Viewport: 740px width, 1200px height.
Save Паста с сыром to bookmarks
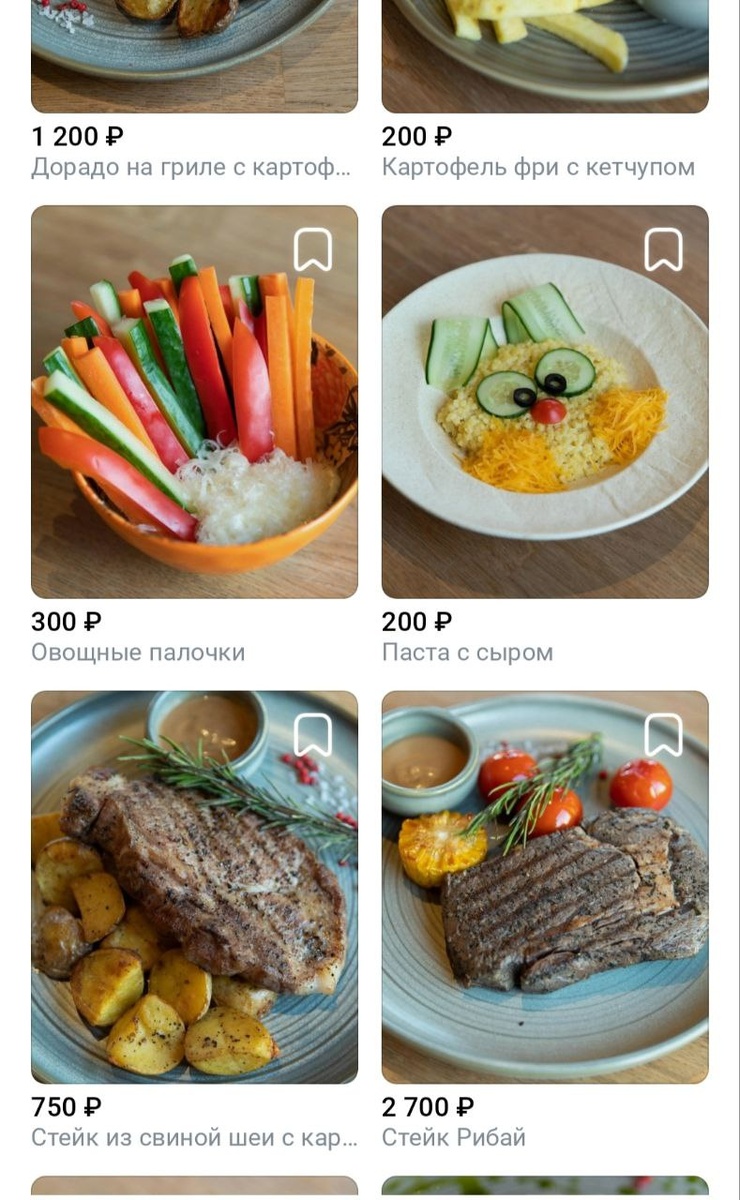(x=663, y=250)
